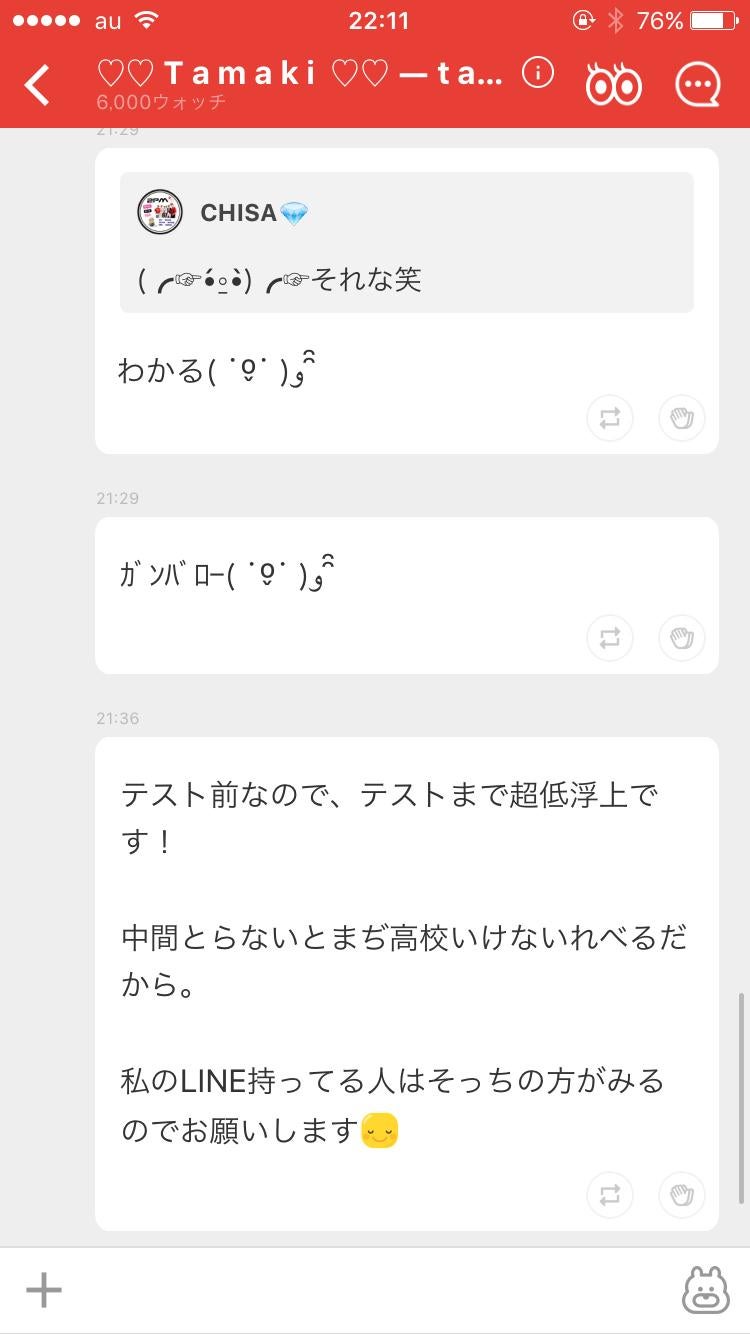Image resolution: width=750 pixels, height=1334 pixels.
Task: Clap the テスト前 announcement comment
Action: click(681, 1195)
